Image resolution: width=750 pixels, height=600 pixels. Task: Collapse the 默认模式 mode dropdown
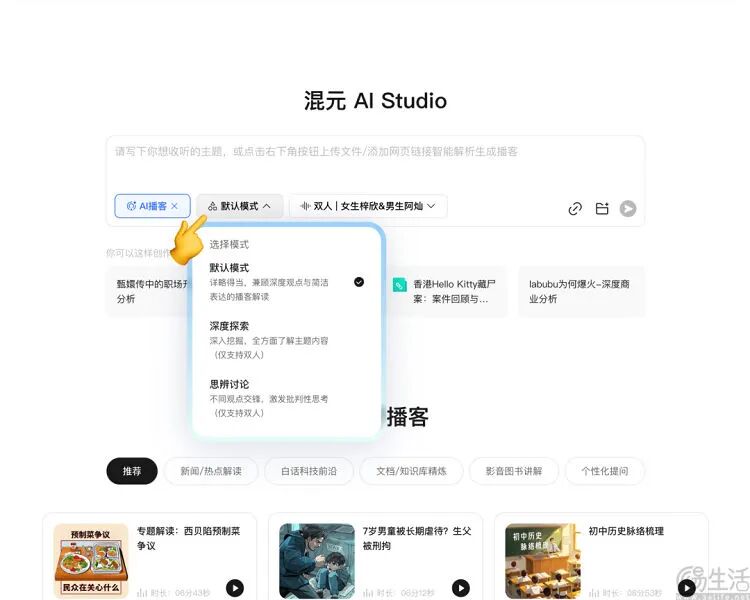pyautogui.click(x=239, y=206)
